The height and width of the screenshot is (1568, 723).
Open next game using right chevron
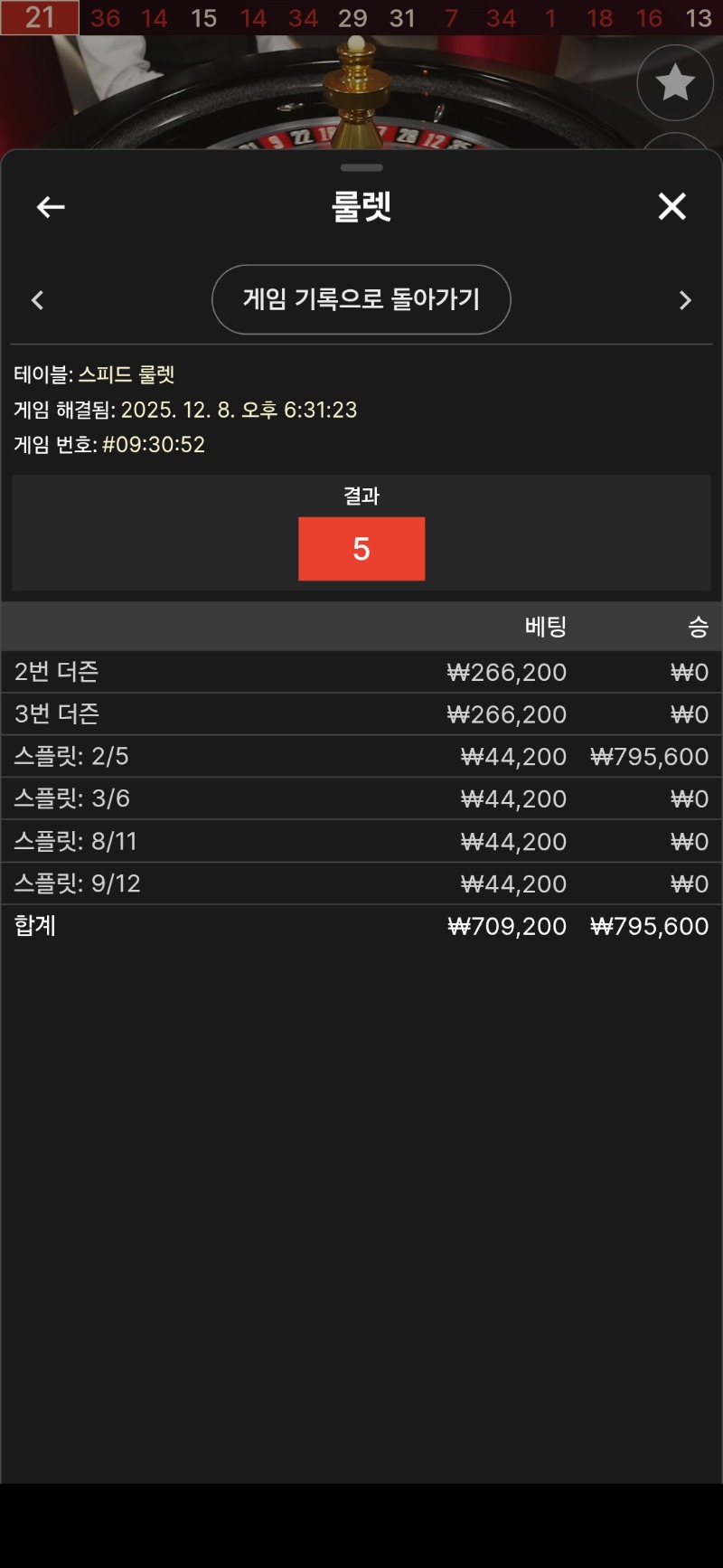(x=686, y=299)
